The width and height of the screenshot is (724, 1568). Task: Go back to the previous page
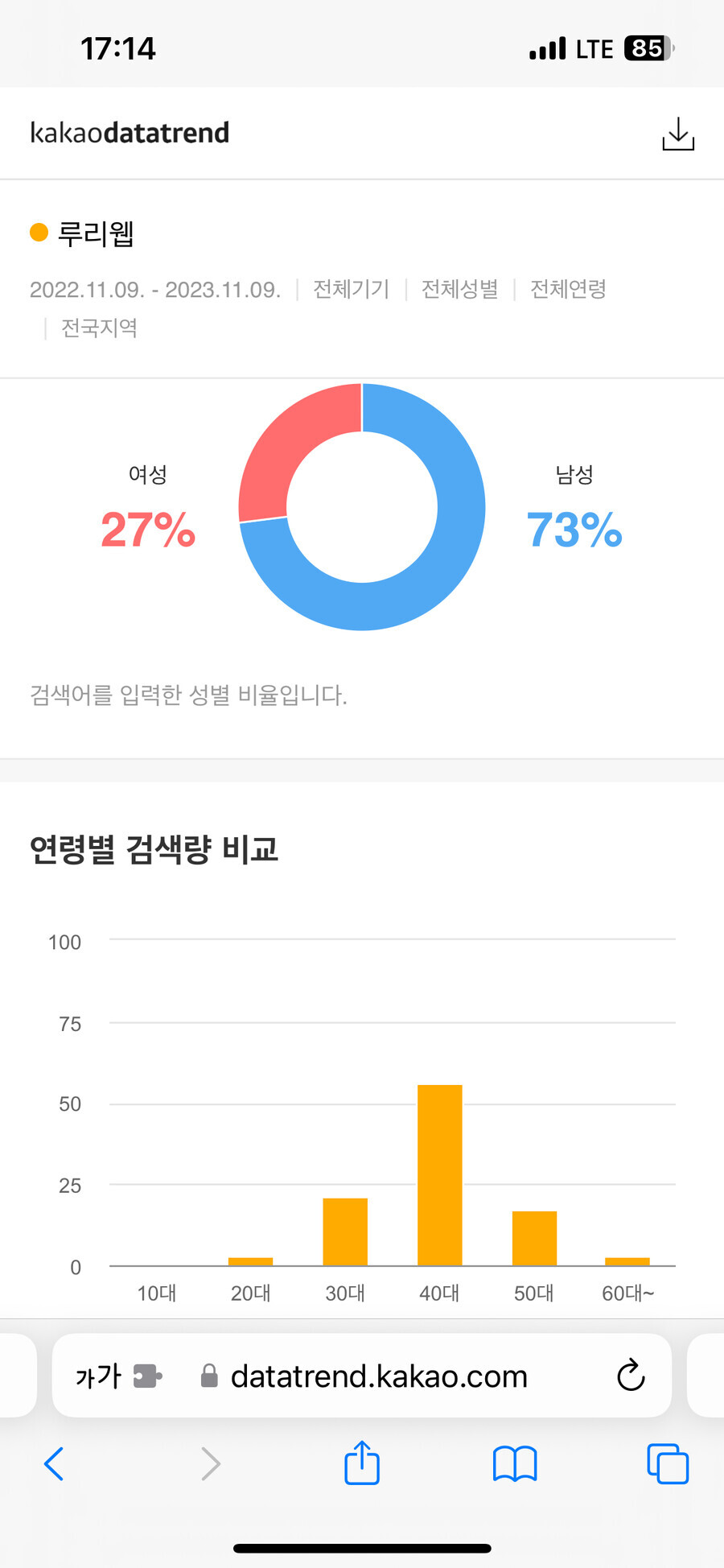click(x=54, y=1463)
